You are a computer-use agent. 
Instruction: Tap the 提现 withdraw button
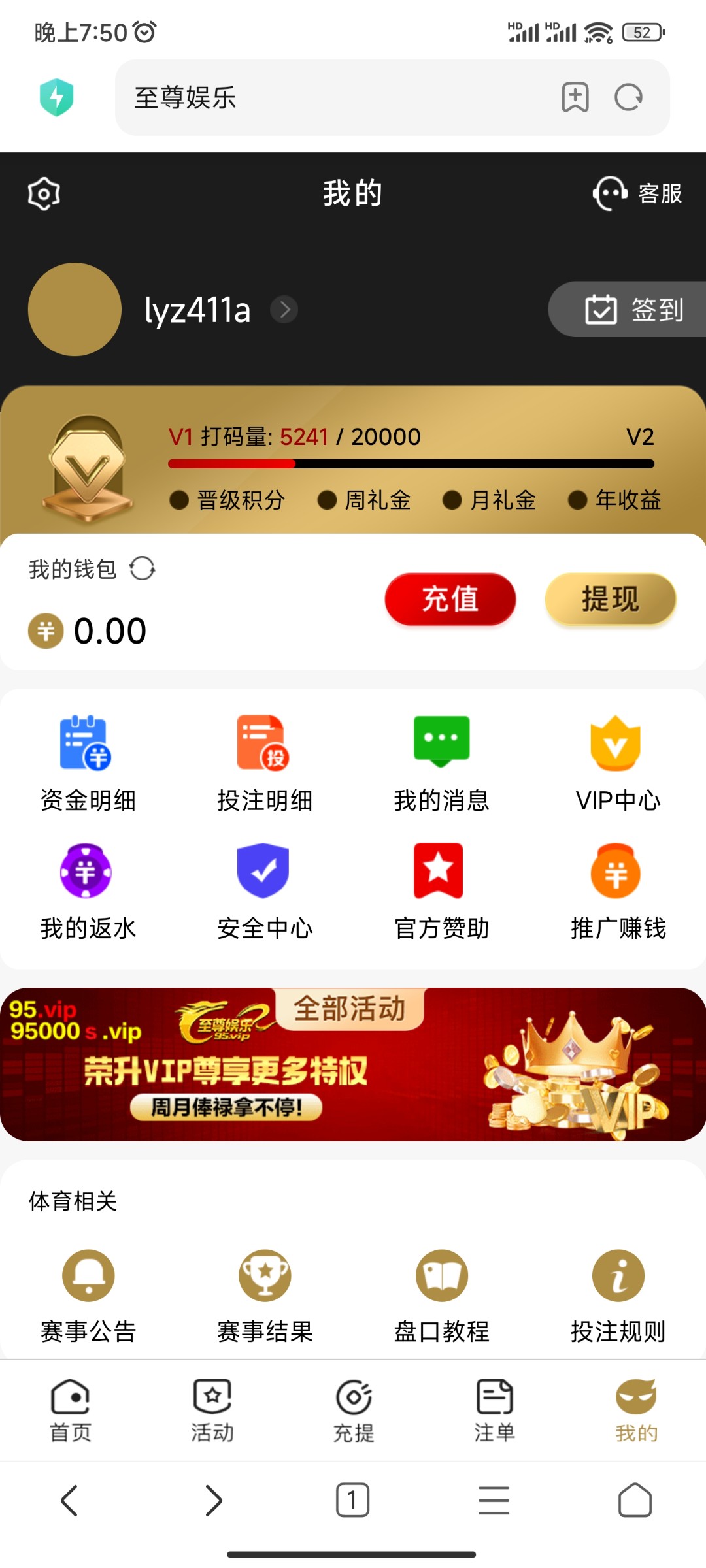tap(610, 599)
